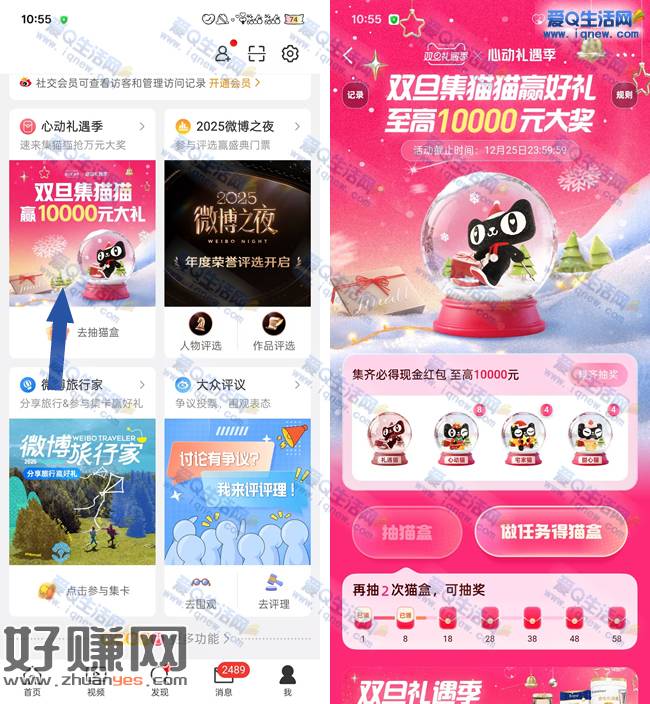The width and height of the screenshot is (650, 704).
Task: Open the add friends icon
Action: 223,54
